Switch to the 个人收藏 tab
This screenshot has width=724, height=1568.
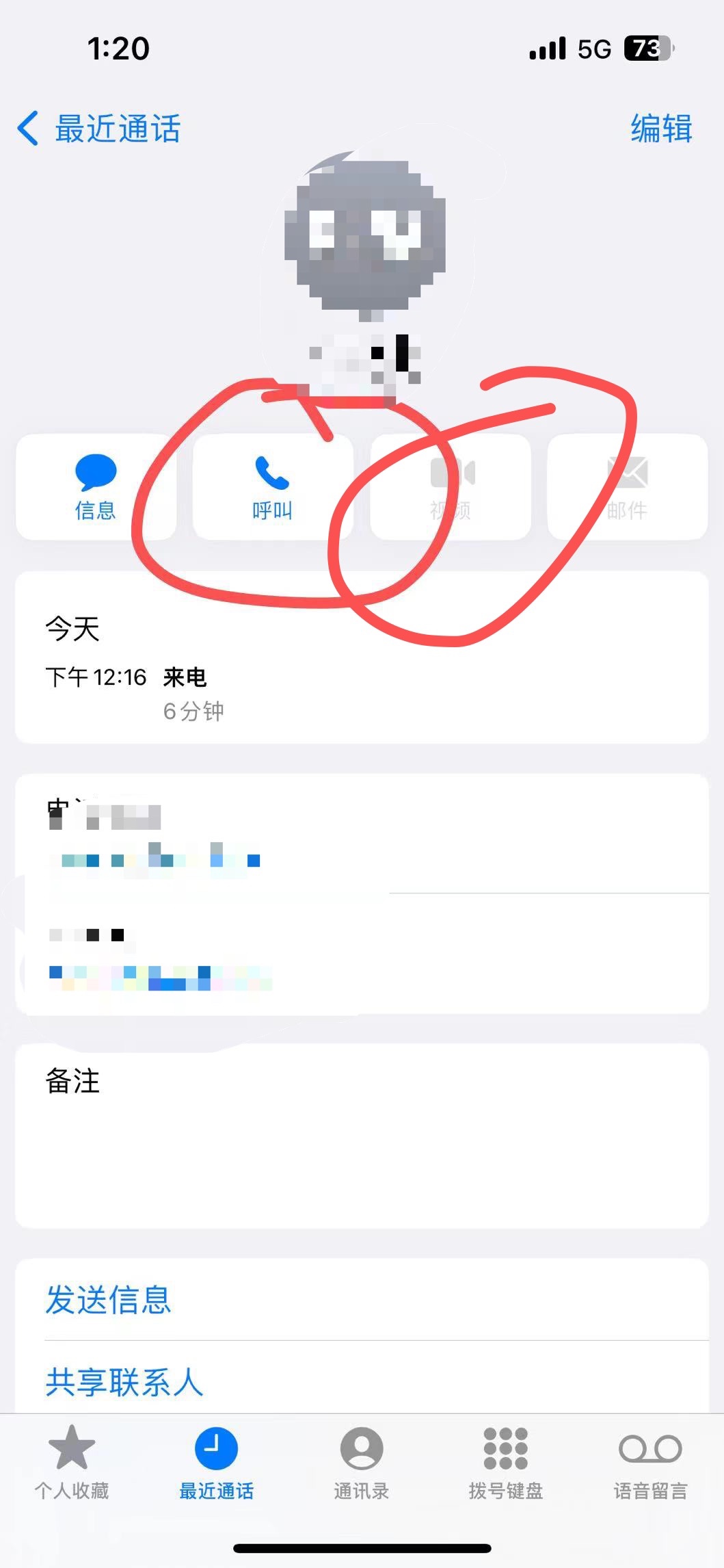point(72,1461)
